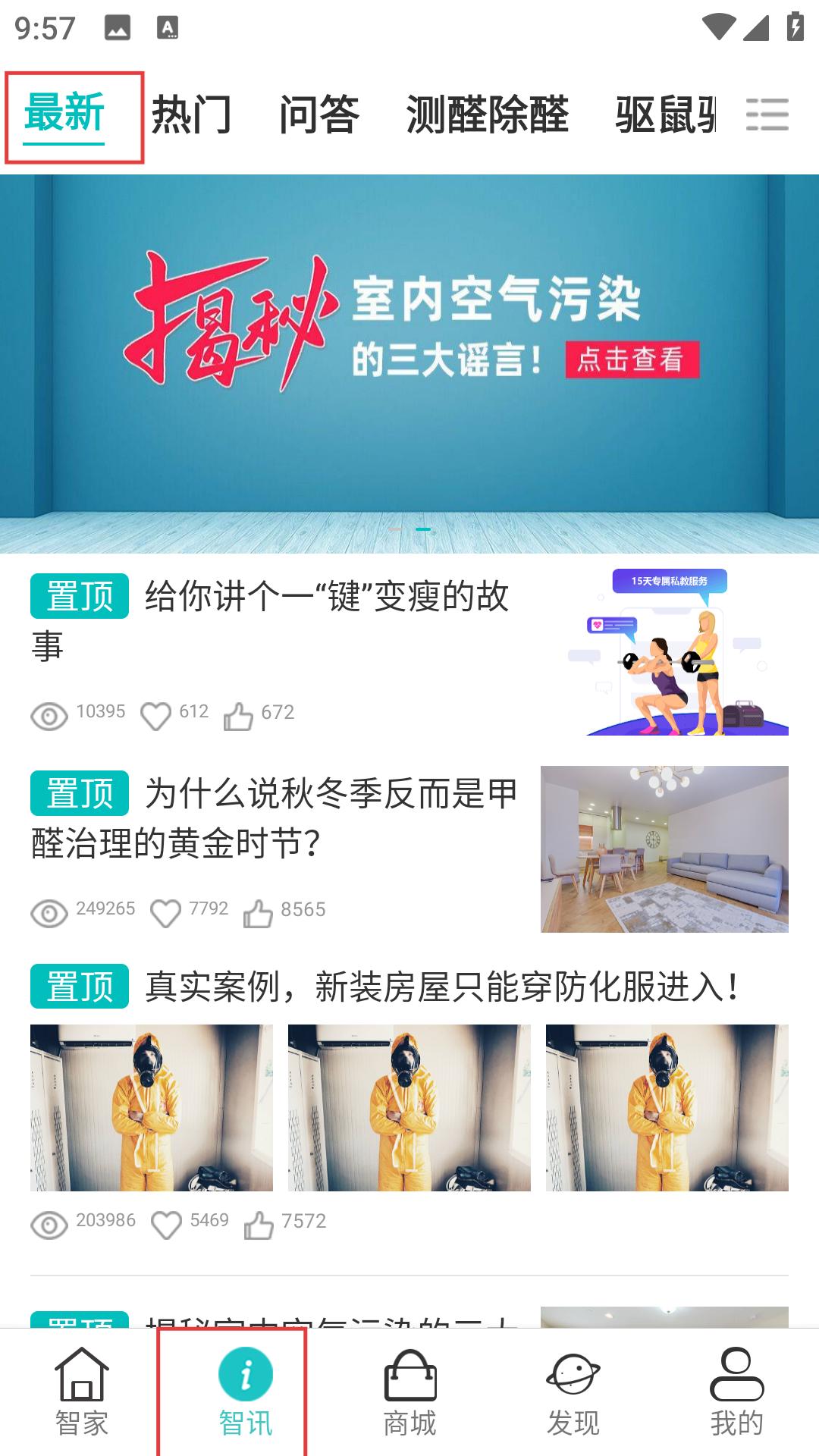Image resolution: width=819 pixels, height=1456 pixels.
Task: Open the category list menu icon
Action: pyautogui.click(x=767, y=115)
